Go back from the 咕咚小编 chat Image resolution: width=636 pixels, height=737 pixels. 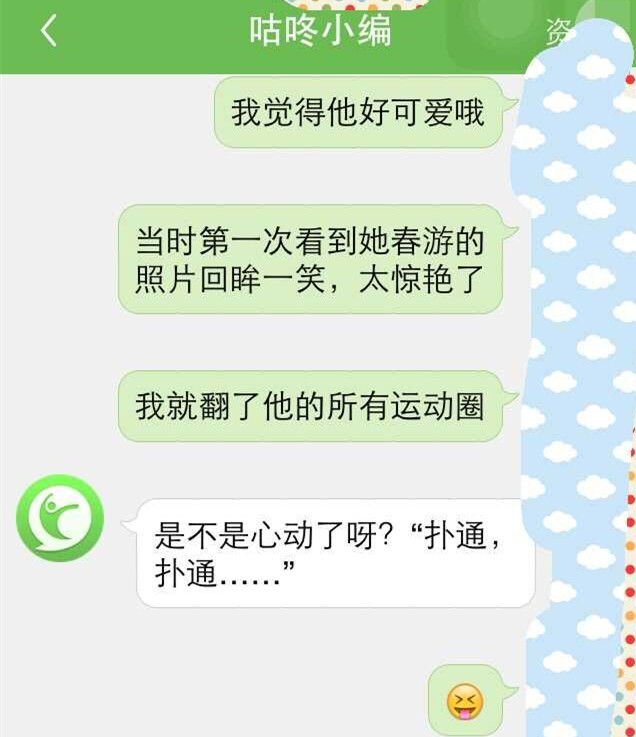pyautogui.click(x=48, y=31)
